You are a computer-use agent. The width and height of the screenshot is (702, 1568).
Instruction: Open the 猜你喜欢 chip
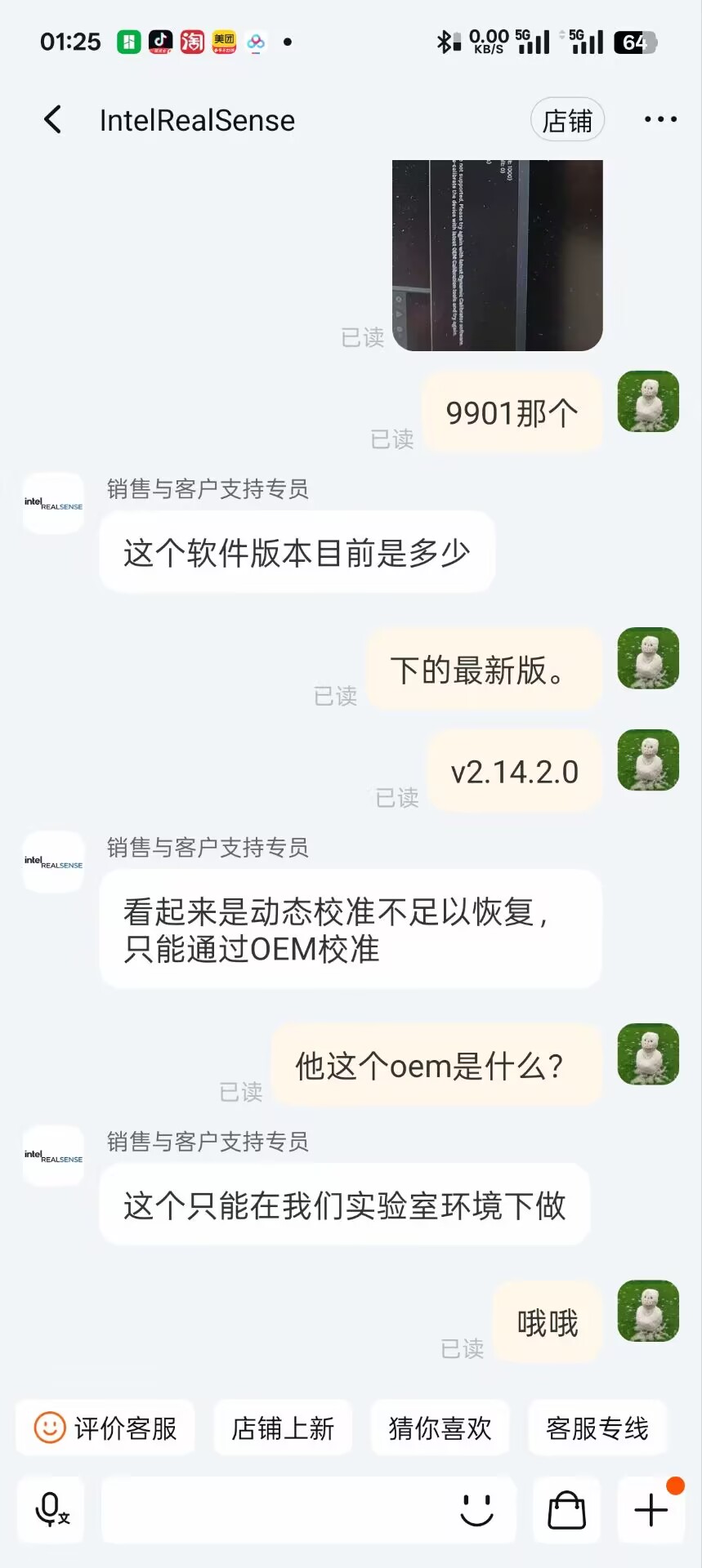pos(440,1428)
